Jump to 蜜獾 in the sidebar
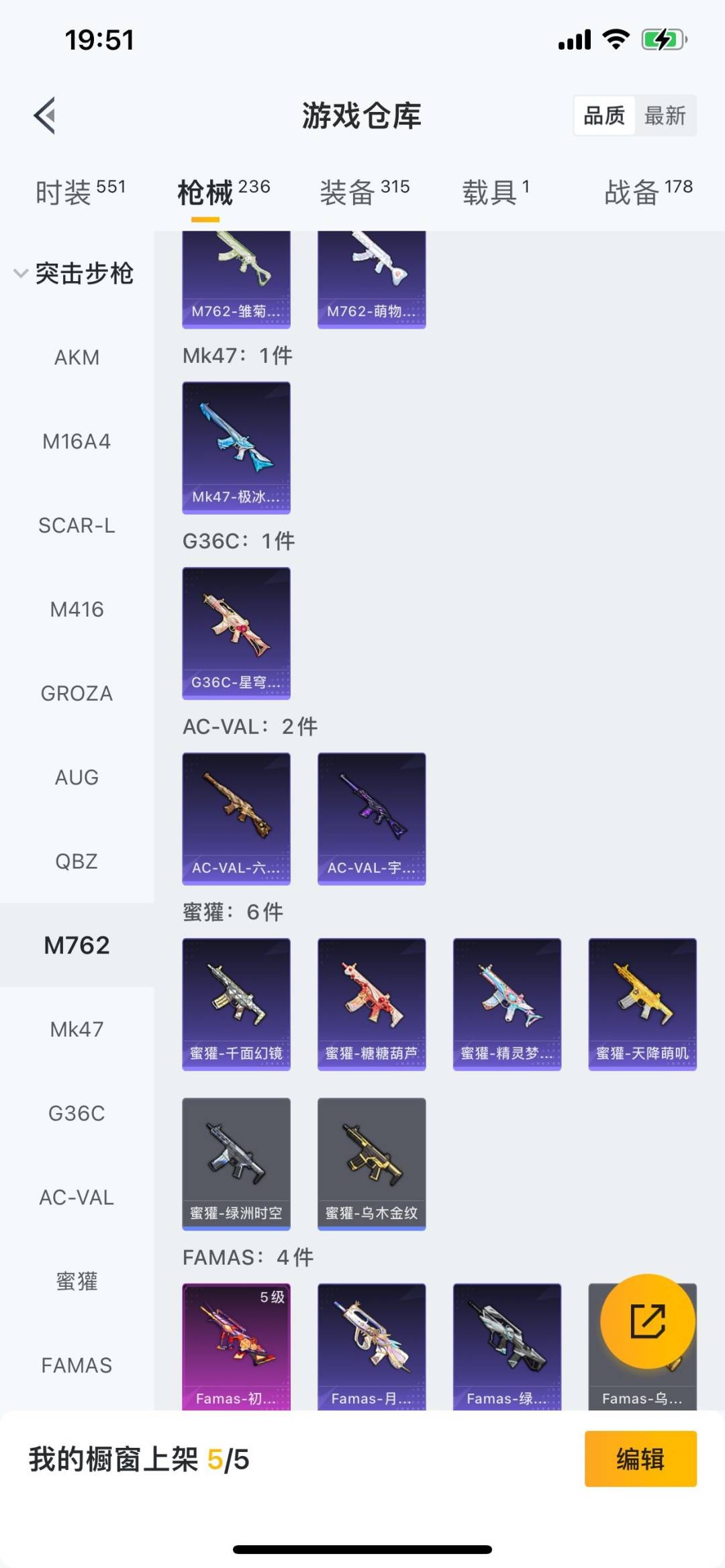The height and width of the screenshot is (1568, 725). tap(77, 1281)
